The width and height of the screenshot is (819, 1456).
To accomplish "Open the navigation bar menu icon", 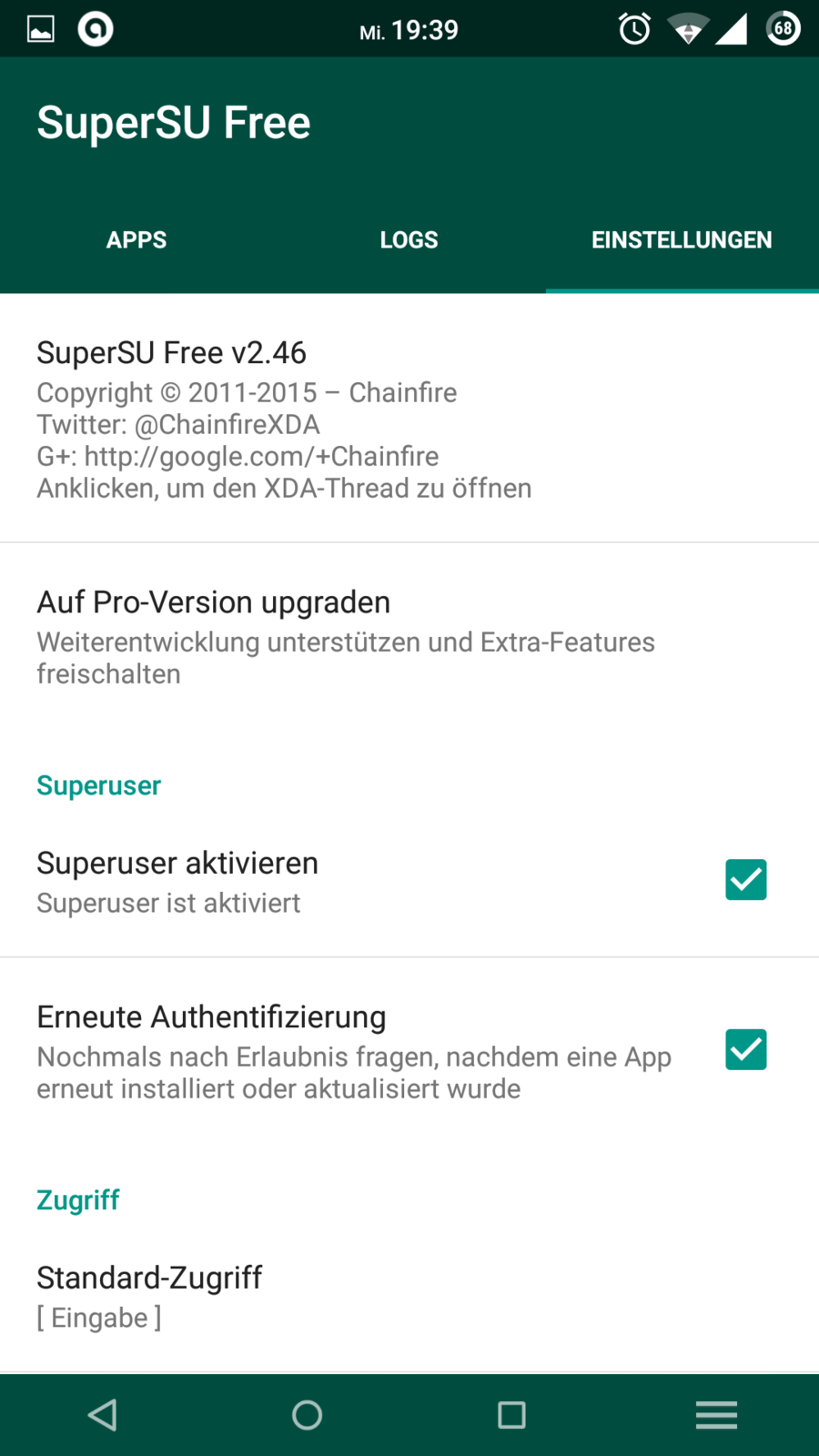I will (x=716, y=1415).
